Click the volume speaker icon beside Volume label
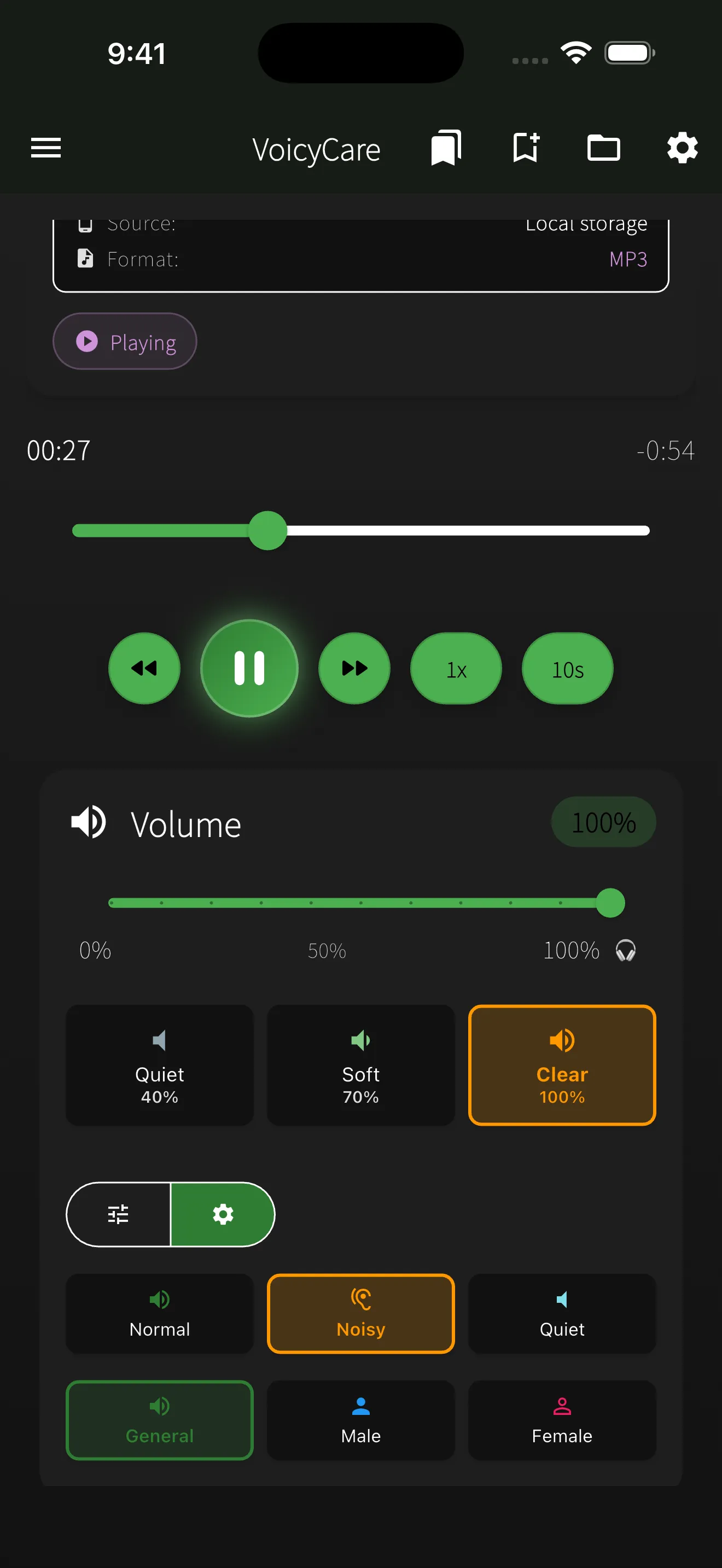The height and width of the screenshot is (1568, 722). pos(88,823)
